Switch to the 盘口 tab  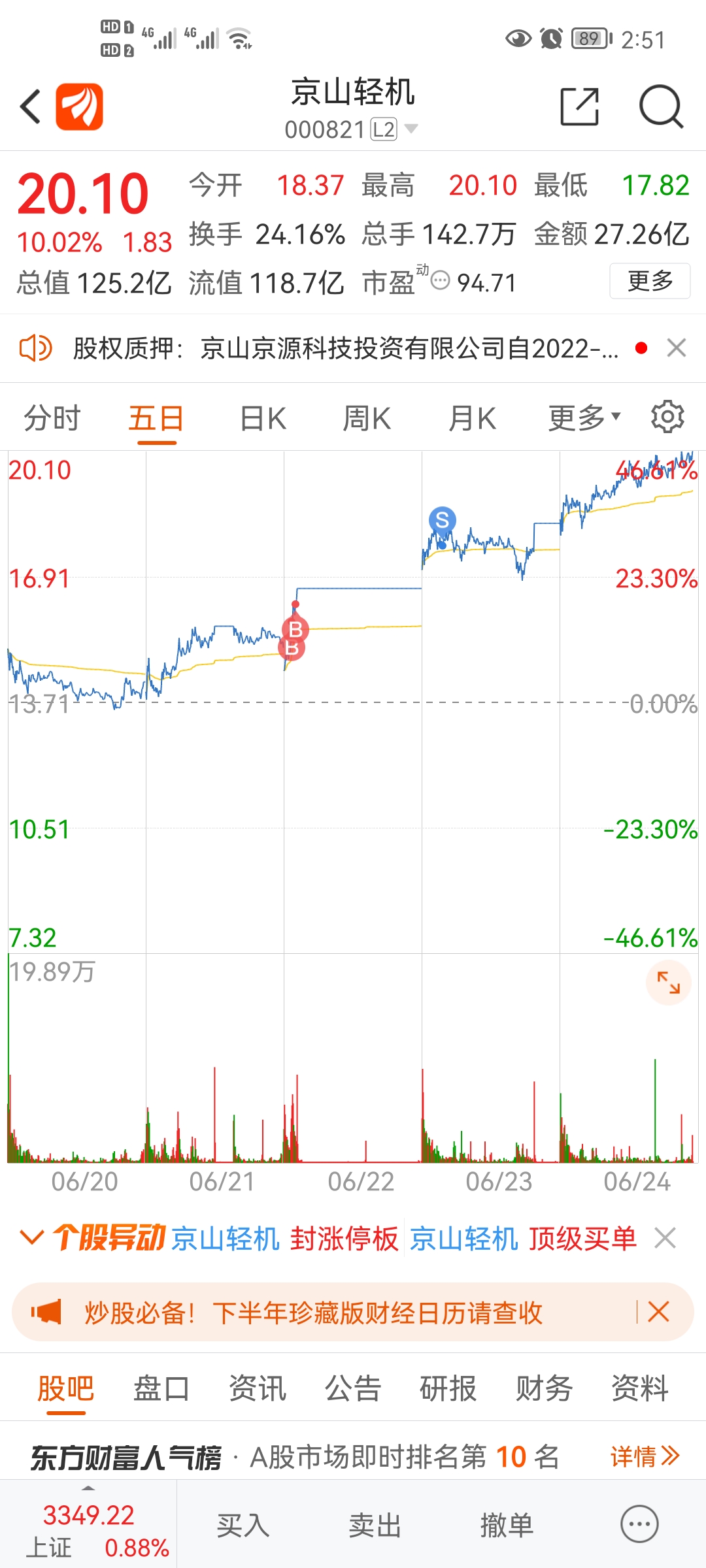161,1389
